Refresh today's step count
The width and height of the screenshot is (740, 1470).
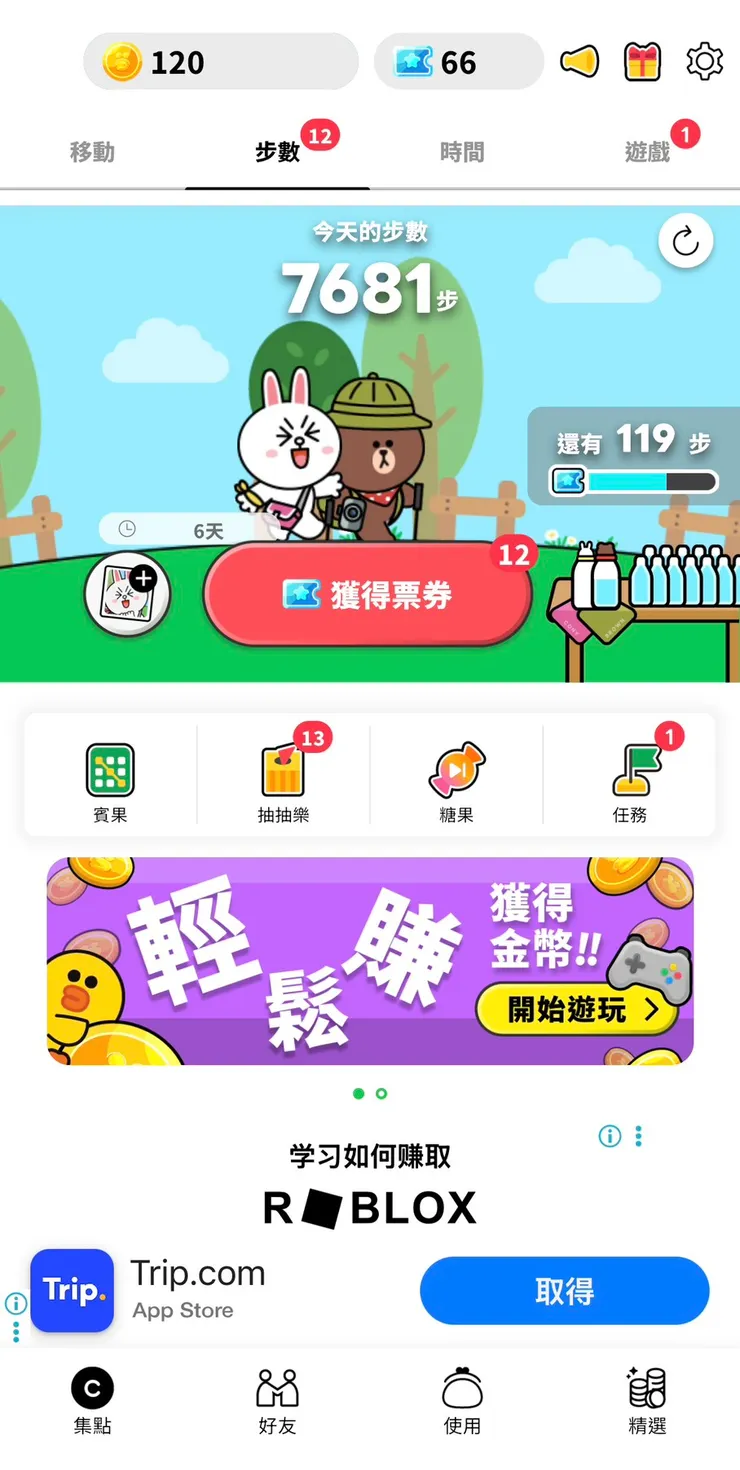(685, 241)
